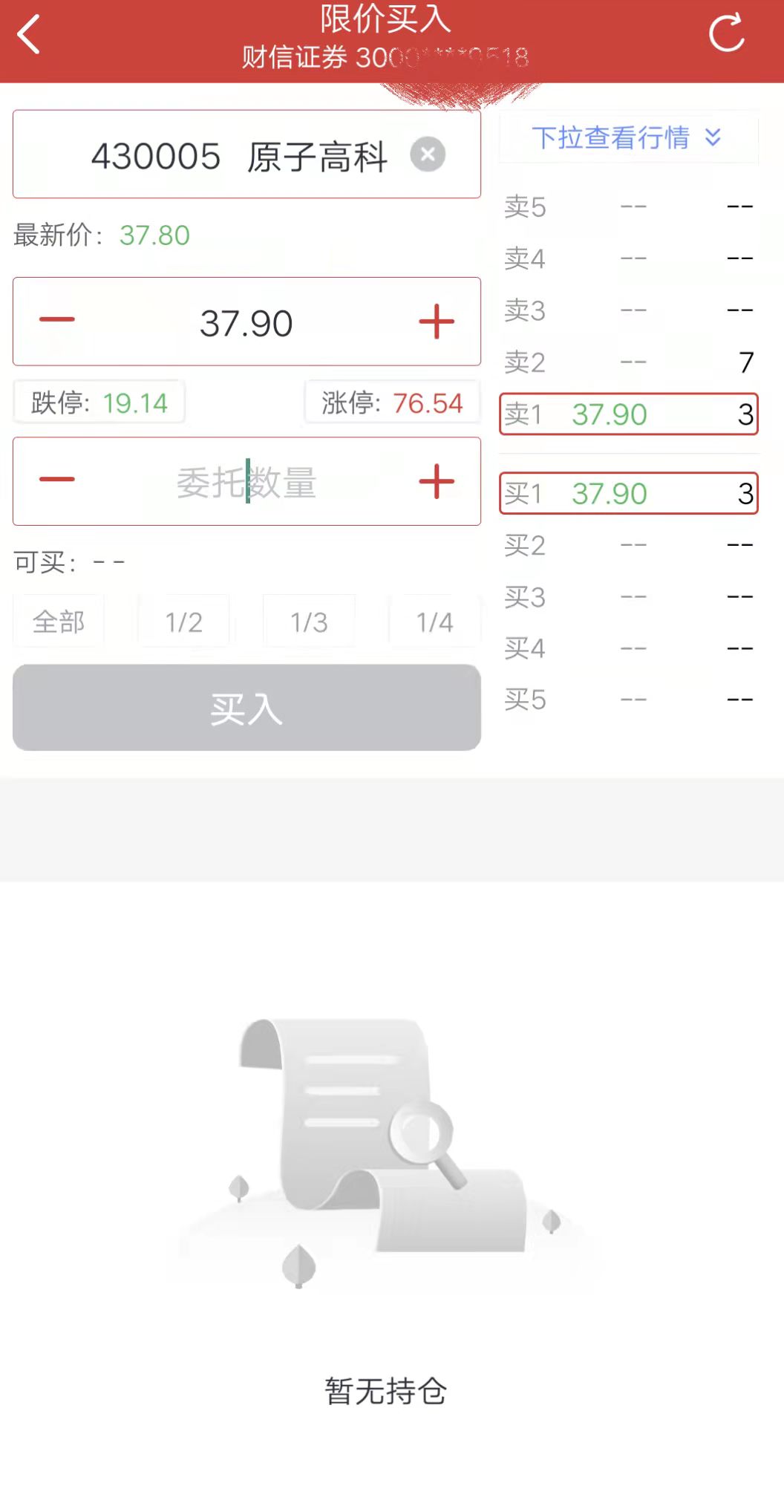Edit the price field showing 37.90
This screenshot has height=1512, width=784.
246,323
